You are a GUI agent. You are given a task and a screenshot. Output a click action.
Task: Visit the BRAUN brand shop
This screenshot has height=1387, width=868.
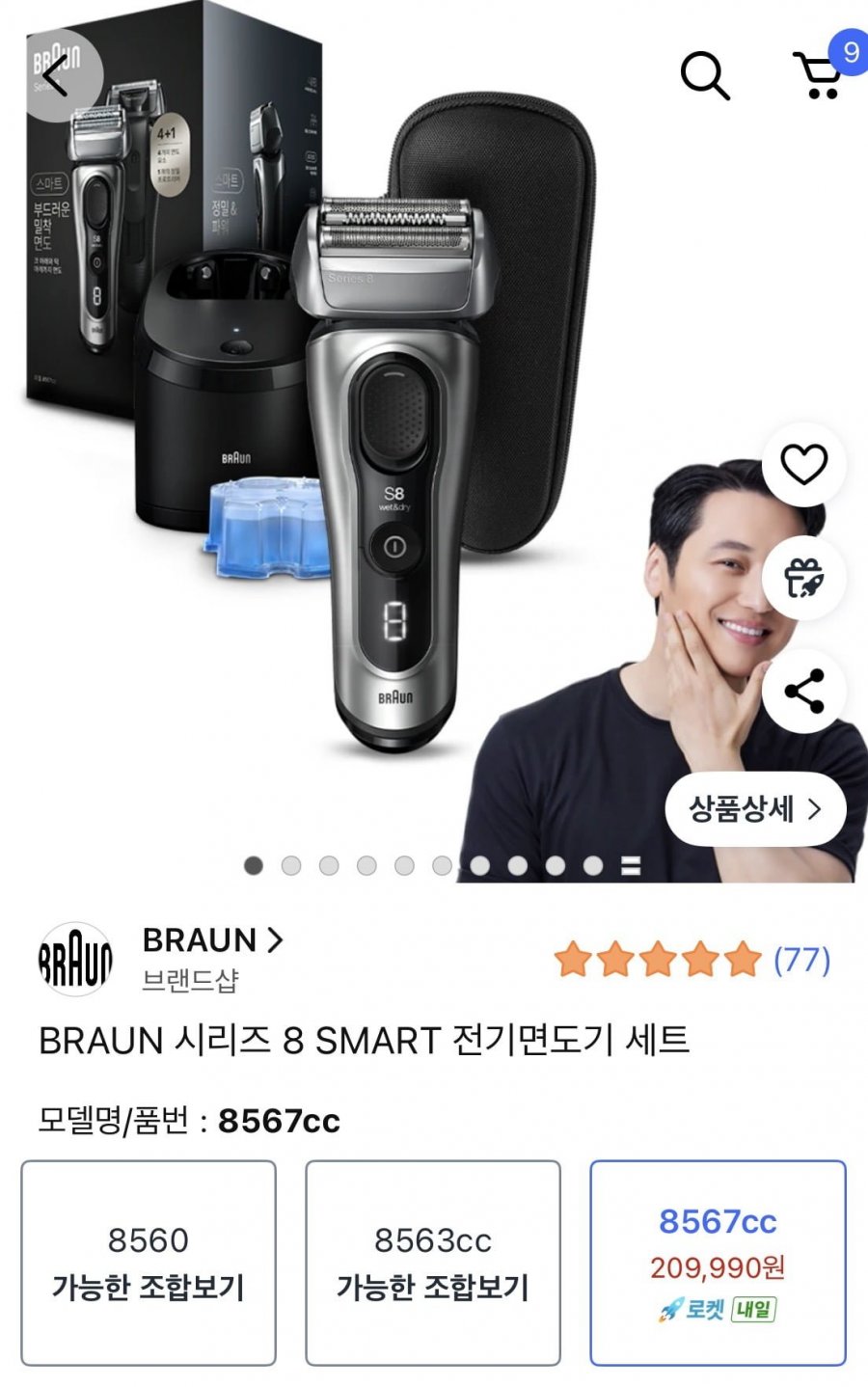(x=212, y=940)
